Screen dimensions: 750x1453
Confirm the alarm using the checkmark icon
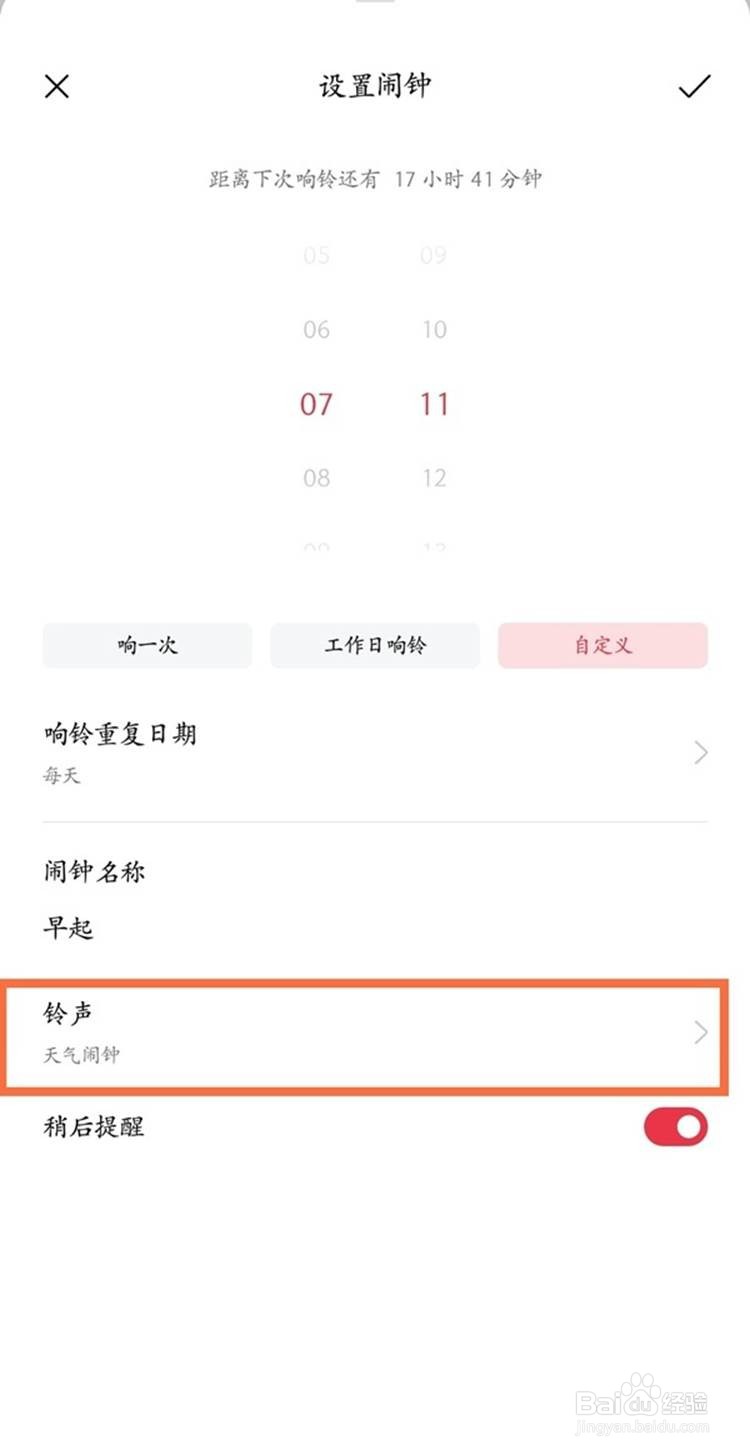[692, 87]
